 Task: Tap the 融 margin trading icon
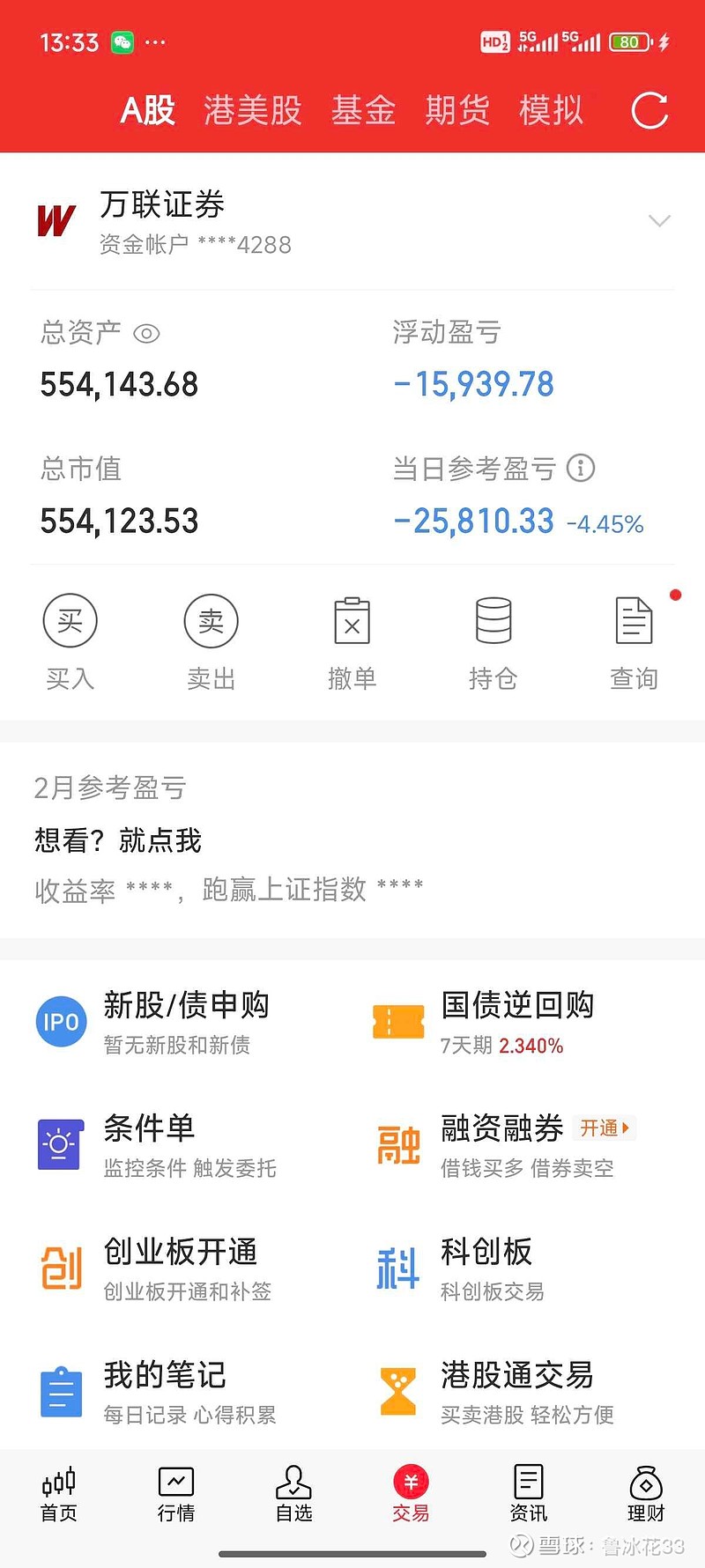tap(397, 1145)
